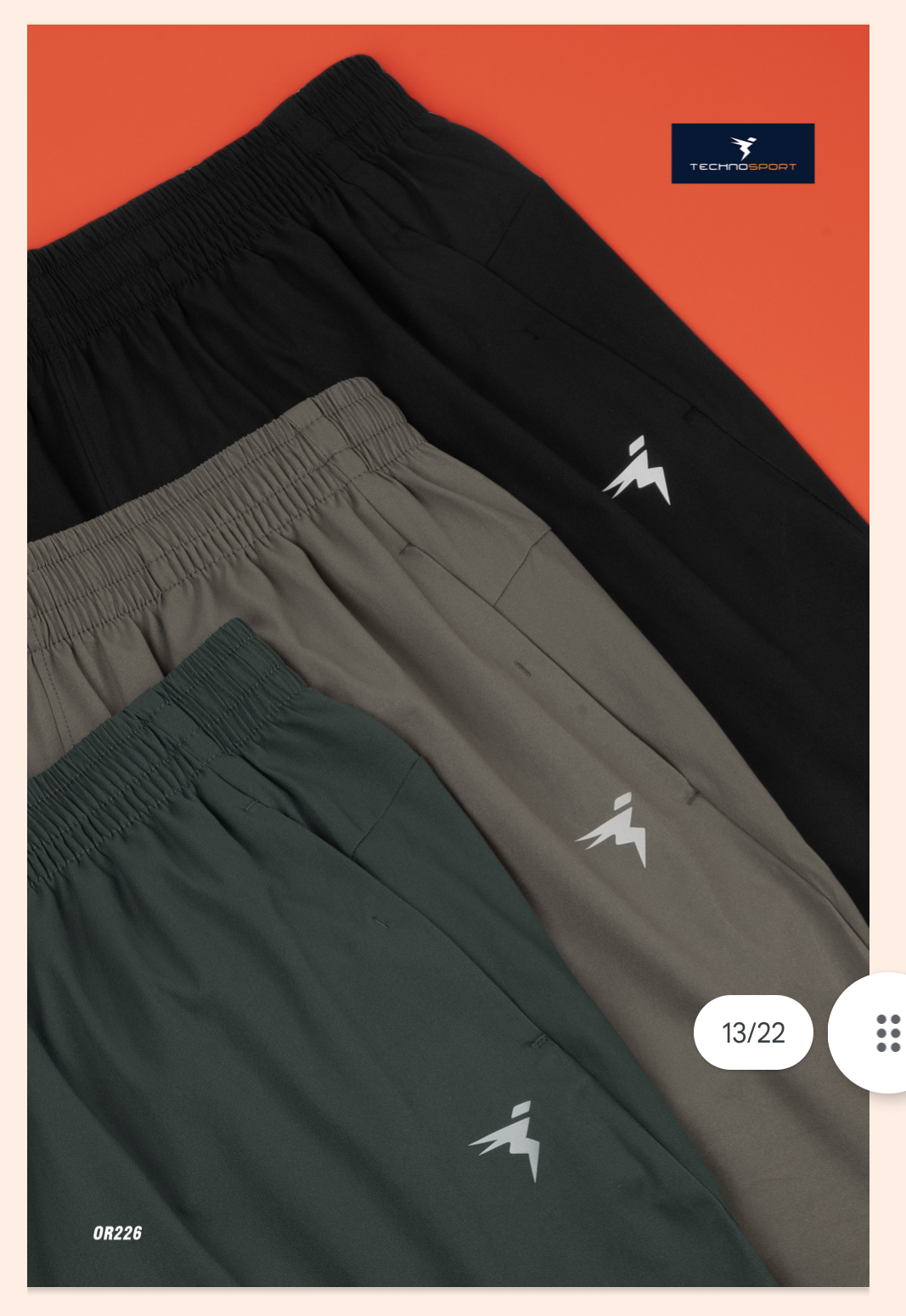Image resolution: width=906 pixels, height=1316 pixels.
Task: Open the options menu via the dots button
Action: coord(886,1032)
